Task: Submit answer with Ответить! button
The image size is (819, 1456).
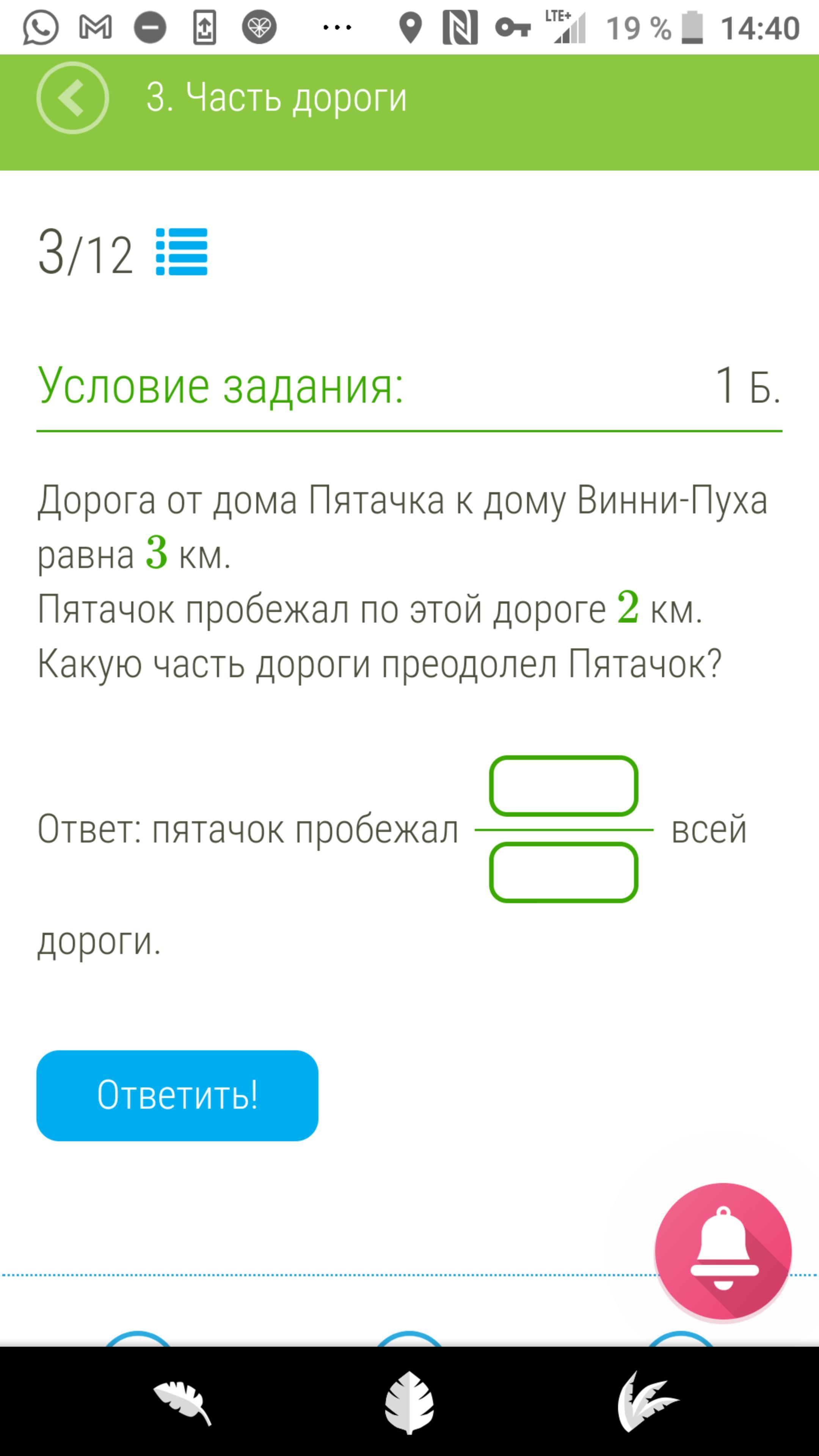Action: click(177, 1095)
